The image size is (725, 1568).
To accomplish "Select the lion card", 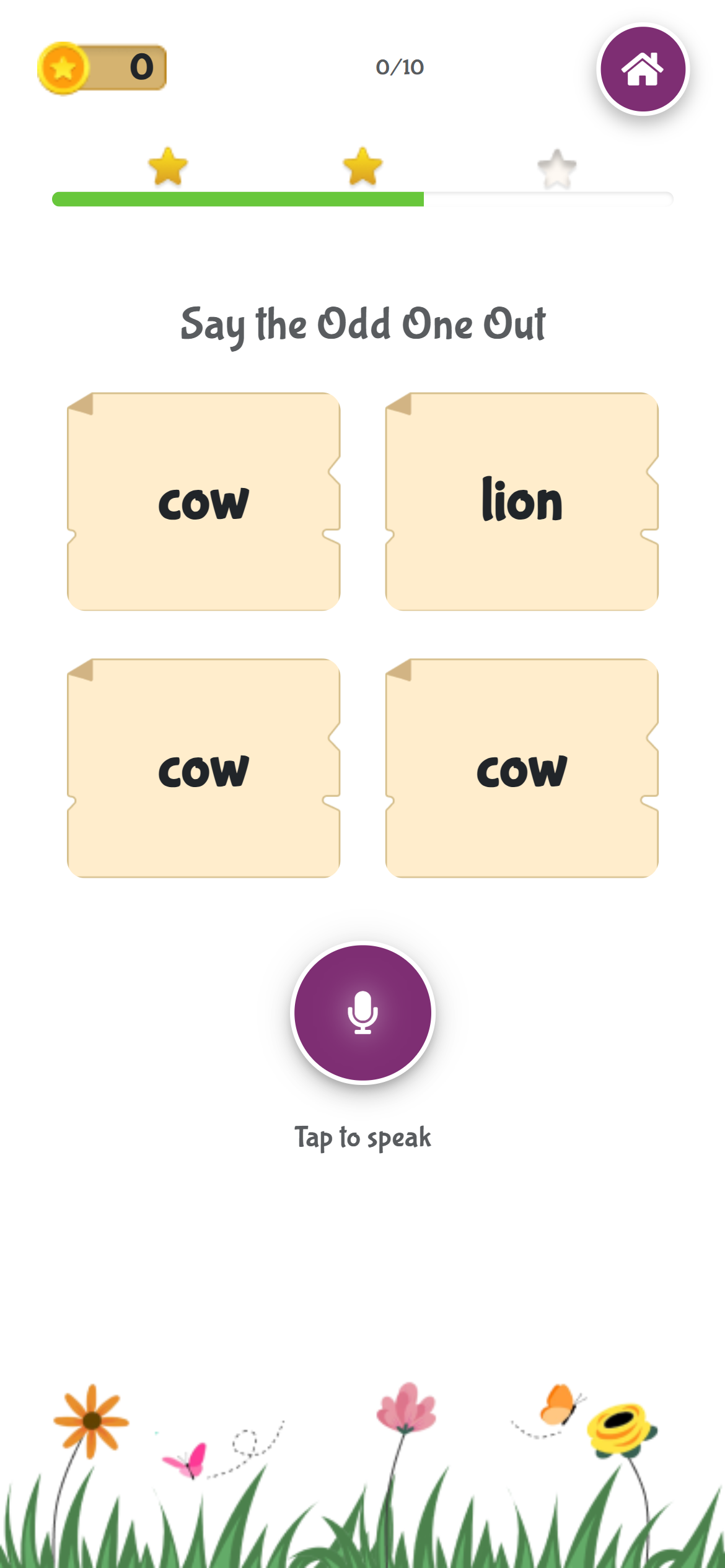I will point(522,502).
